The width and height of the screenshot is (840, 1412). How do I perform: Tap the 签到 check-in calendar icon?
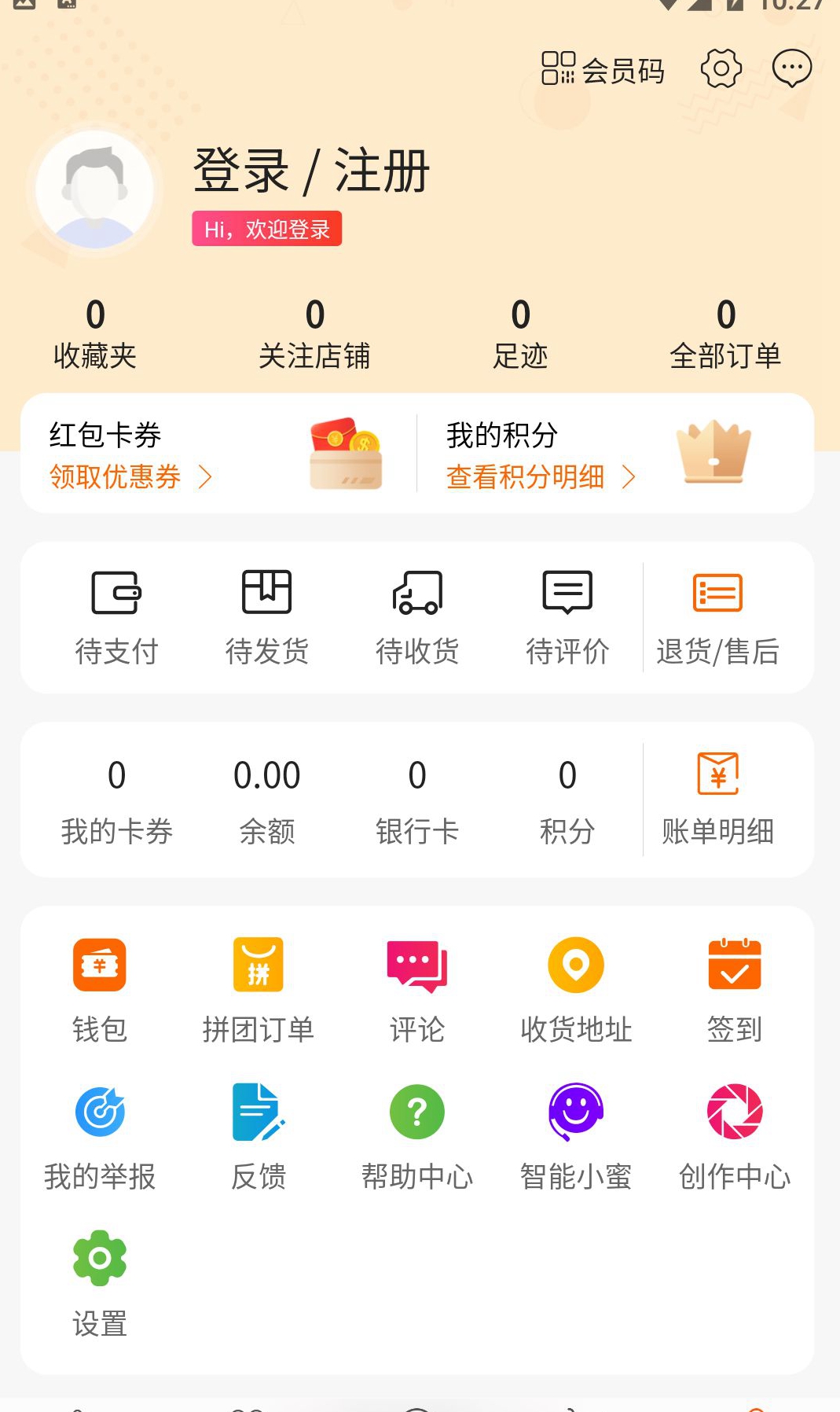(x=734, y=967)
